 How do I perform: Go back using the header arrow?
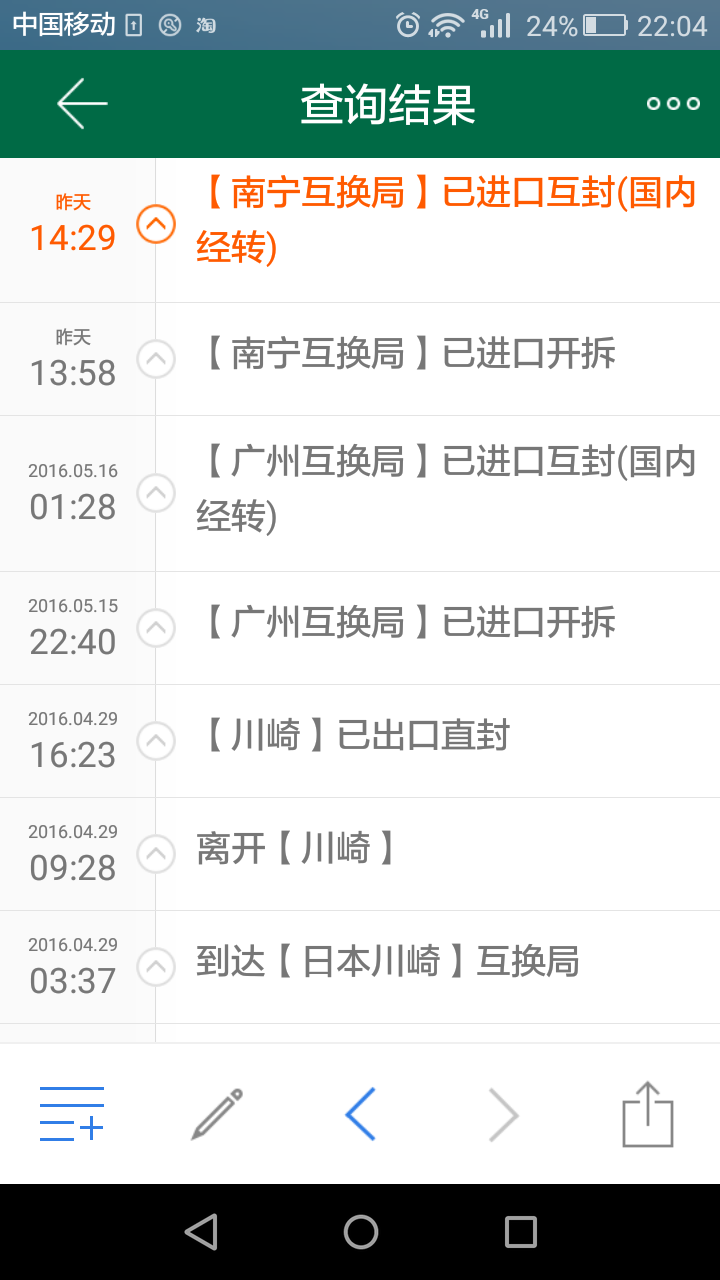[x=82, y=103]
